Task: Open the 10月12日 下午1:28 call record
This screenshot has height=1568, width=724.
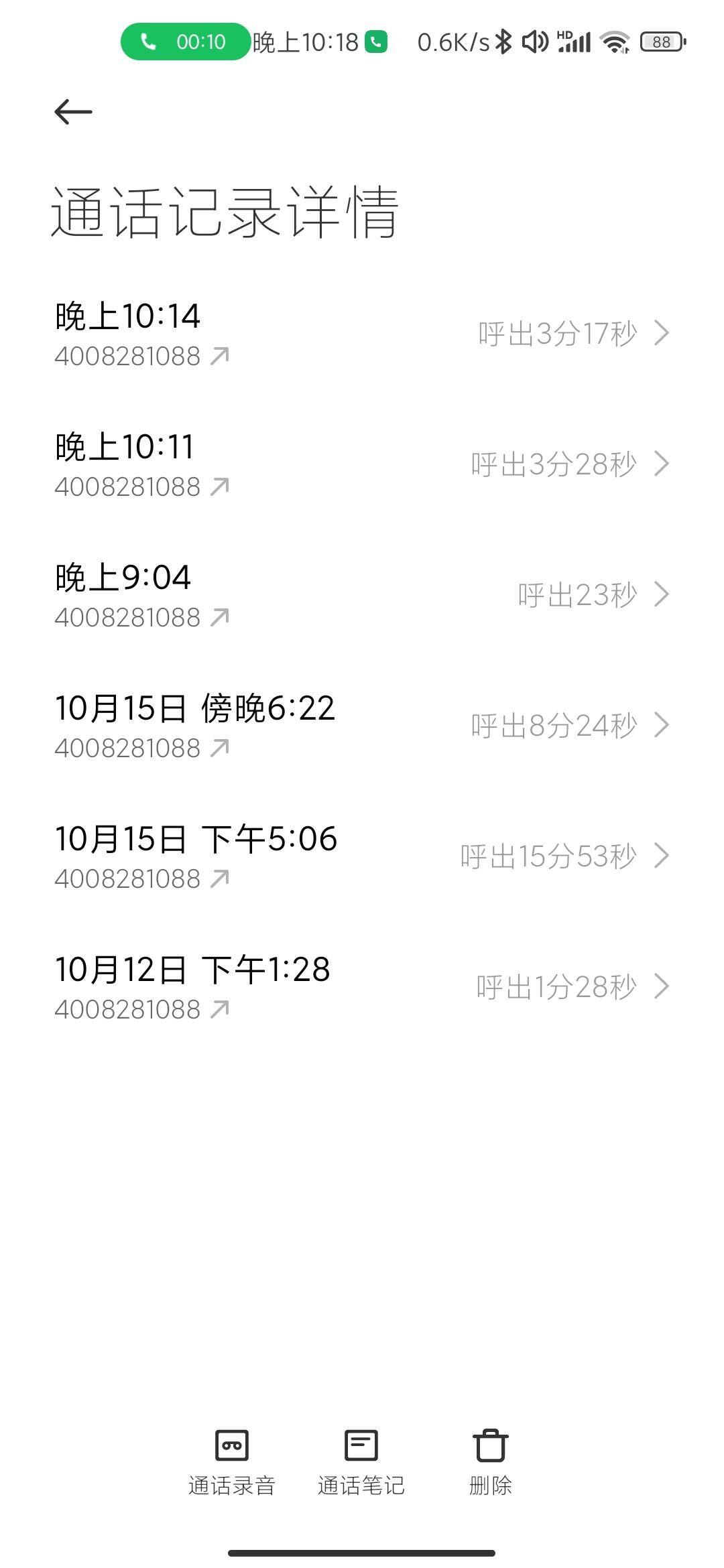Action: coord(362,987)
